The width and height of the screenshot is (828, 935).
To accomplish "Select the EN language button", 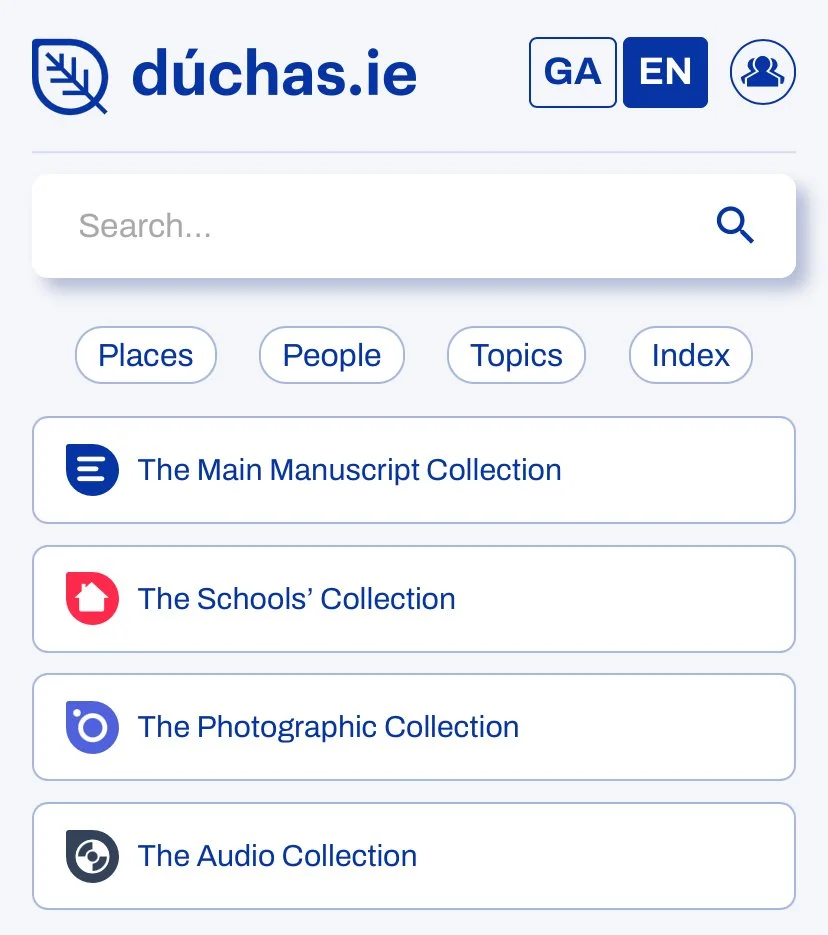I will (665, 72).
